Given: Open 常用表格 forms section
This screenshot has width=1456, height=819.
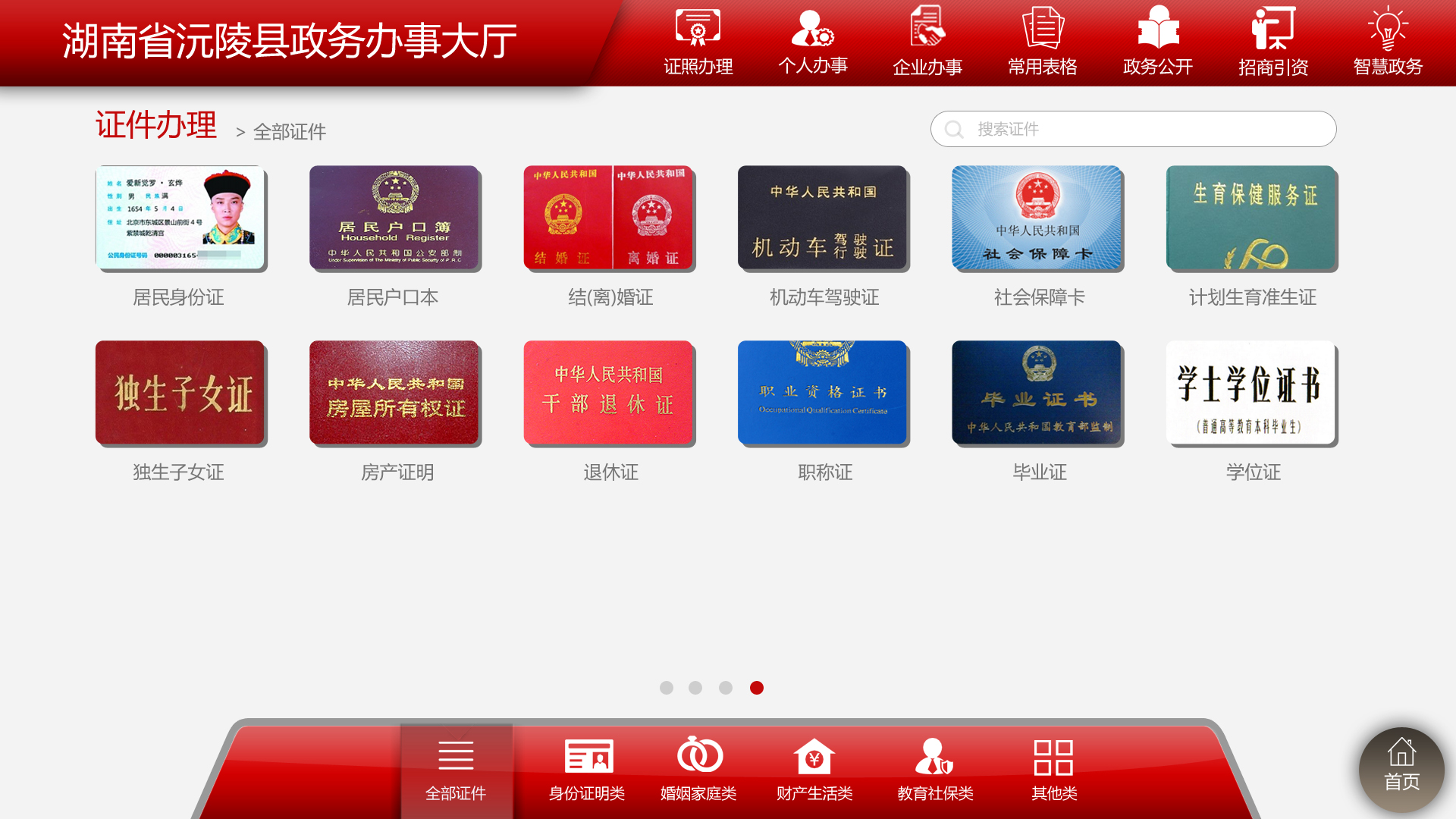Looking at the screenshot, I should [1043, 42].
